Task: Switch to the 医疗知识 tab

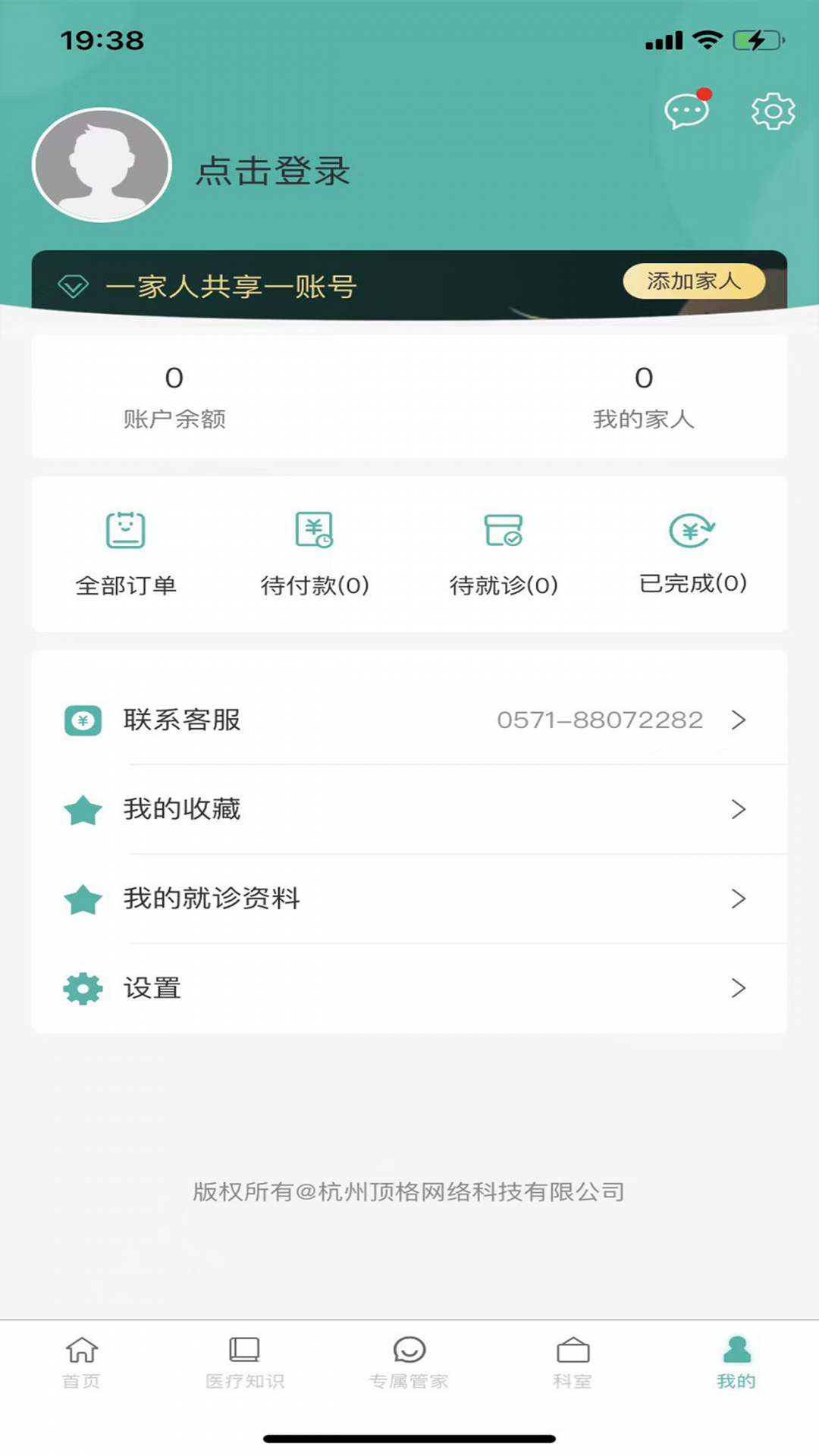Action: 245,1363
